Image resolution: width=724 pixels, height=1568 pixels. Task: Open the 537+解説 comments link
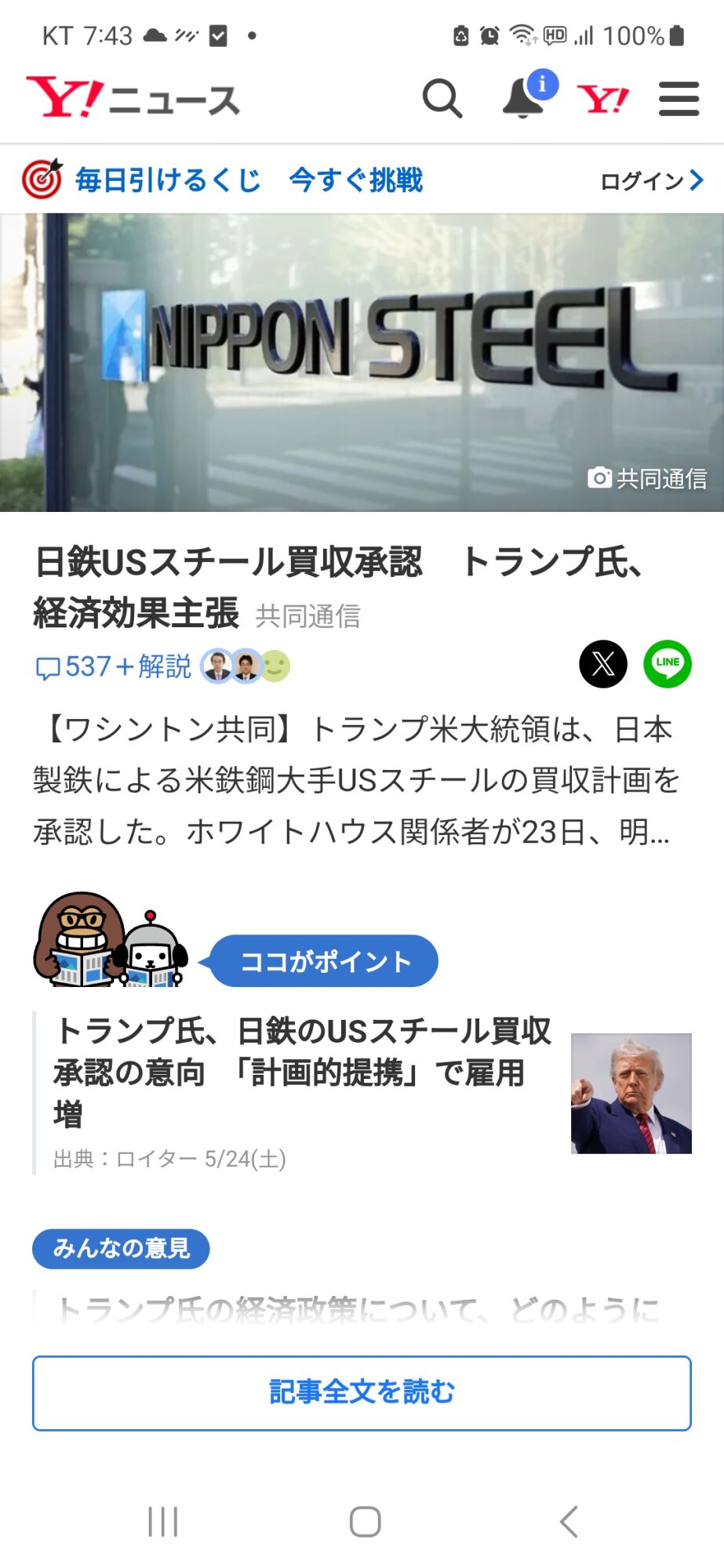tap(115, 666)
